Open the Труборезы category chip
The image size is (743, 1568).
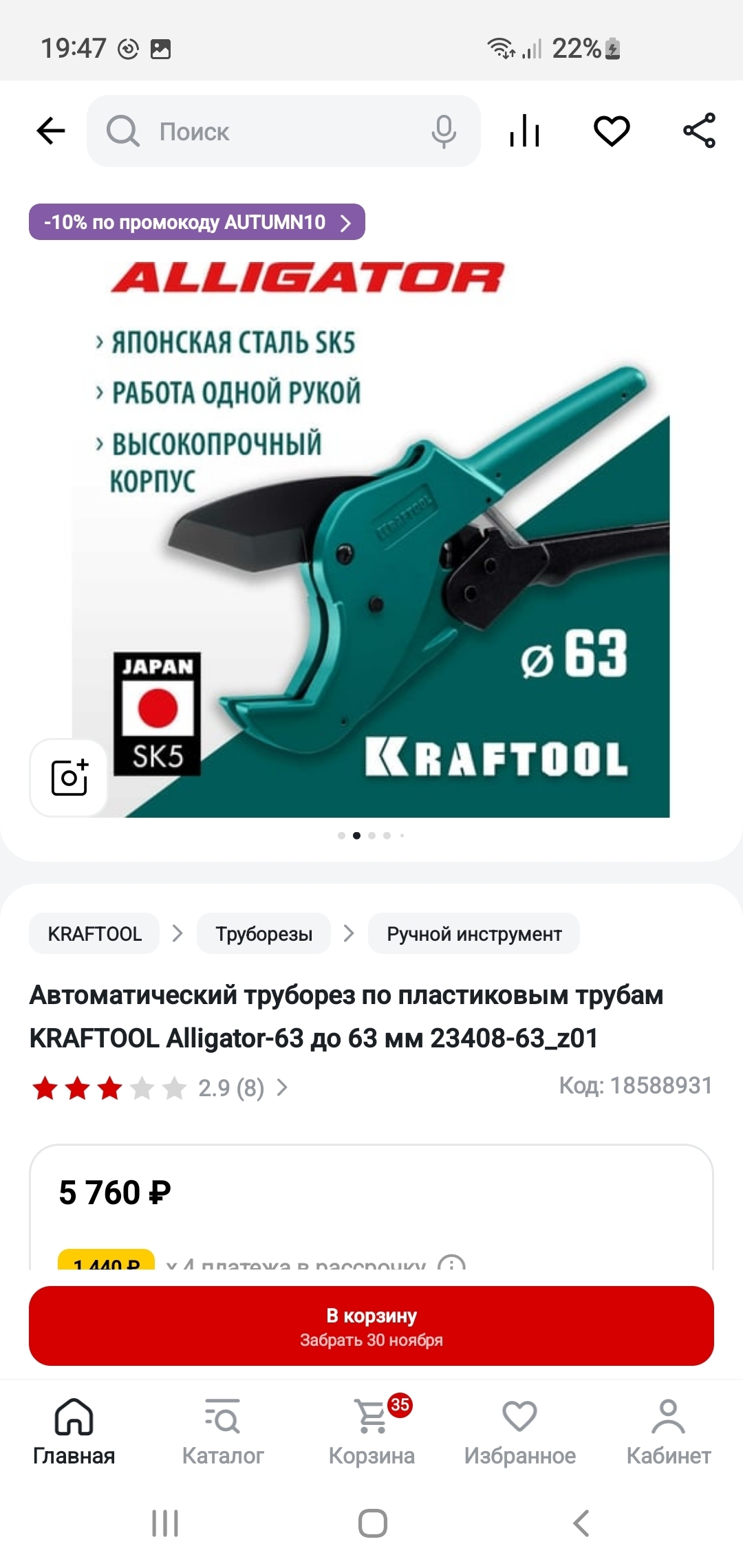click(x=263, y=934)
